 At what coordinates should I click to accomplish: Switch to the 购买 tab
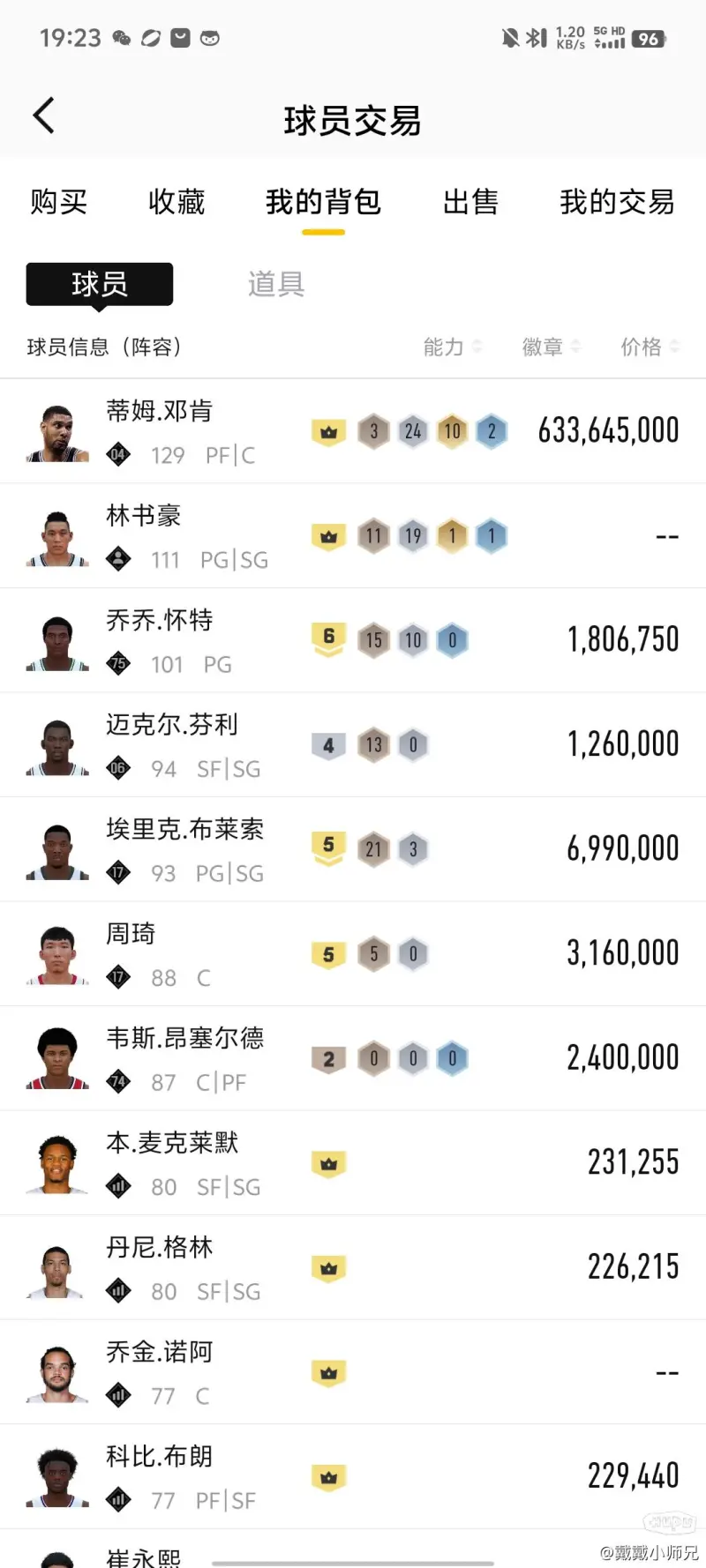coord(58,202)
